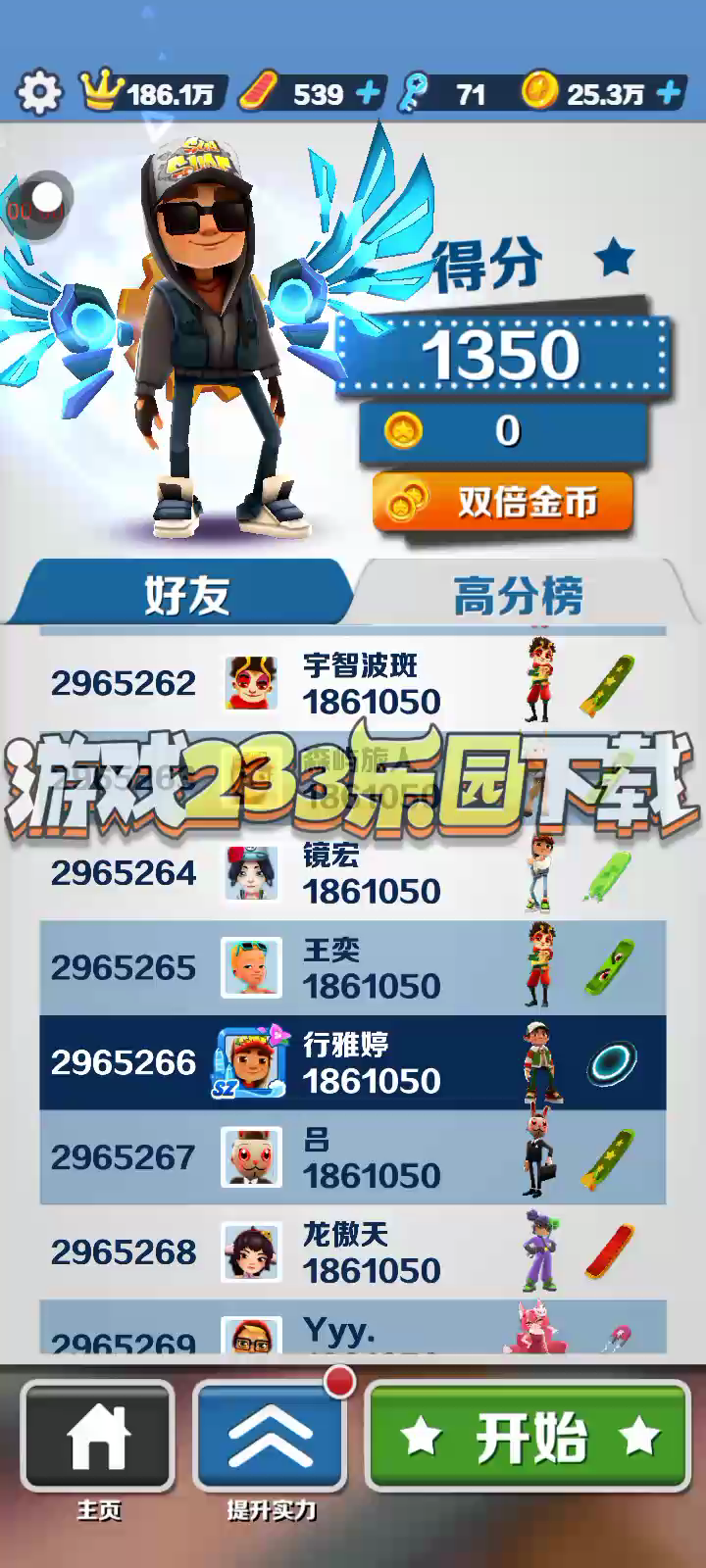
Task: Add more coins with the plus icon
Action: click(669, 93)
